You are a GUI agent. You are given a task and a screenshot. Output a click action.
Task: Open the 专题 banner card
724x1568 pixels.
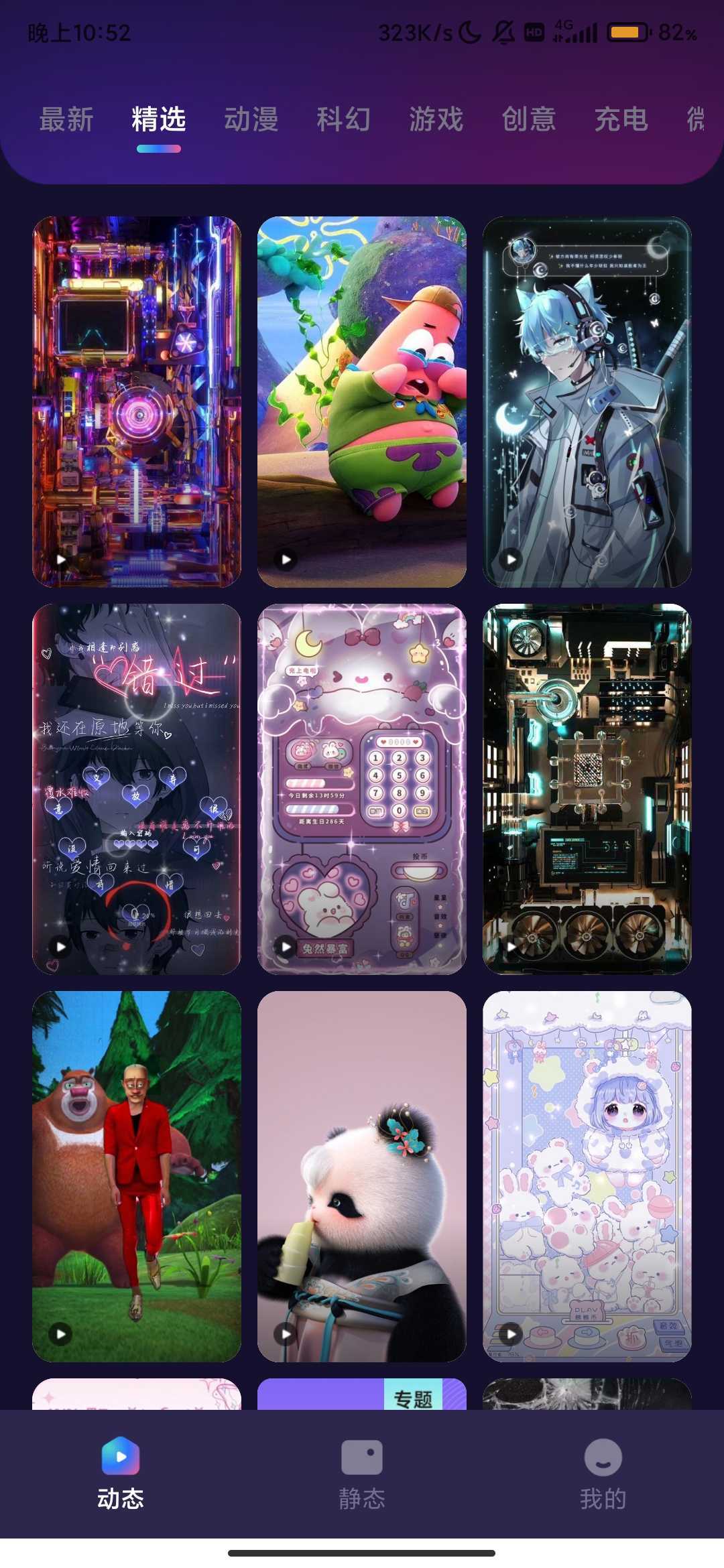pos(362,1394)
